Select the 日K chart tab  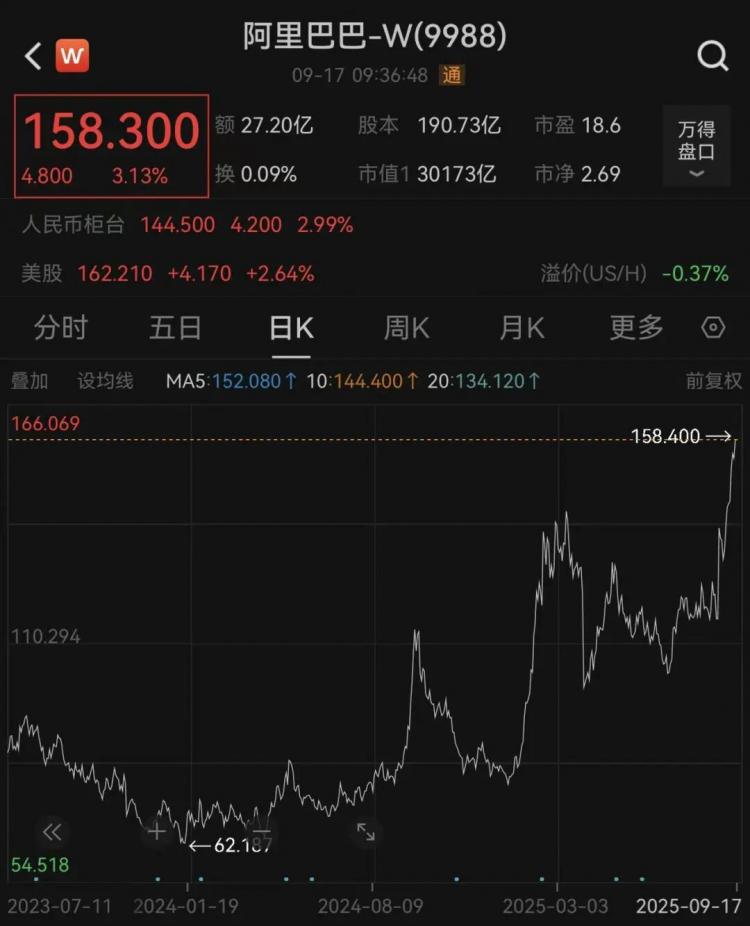click(x=291, y=328)
